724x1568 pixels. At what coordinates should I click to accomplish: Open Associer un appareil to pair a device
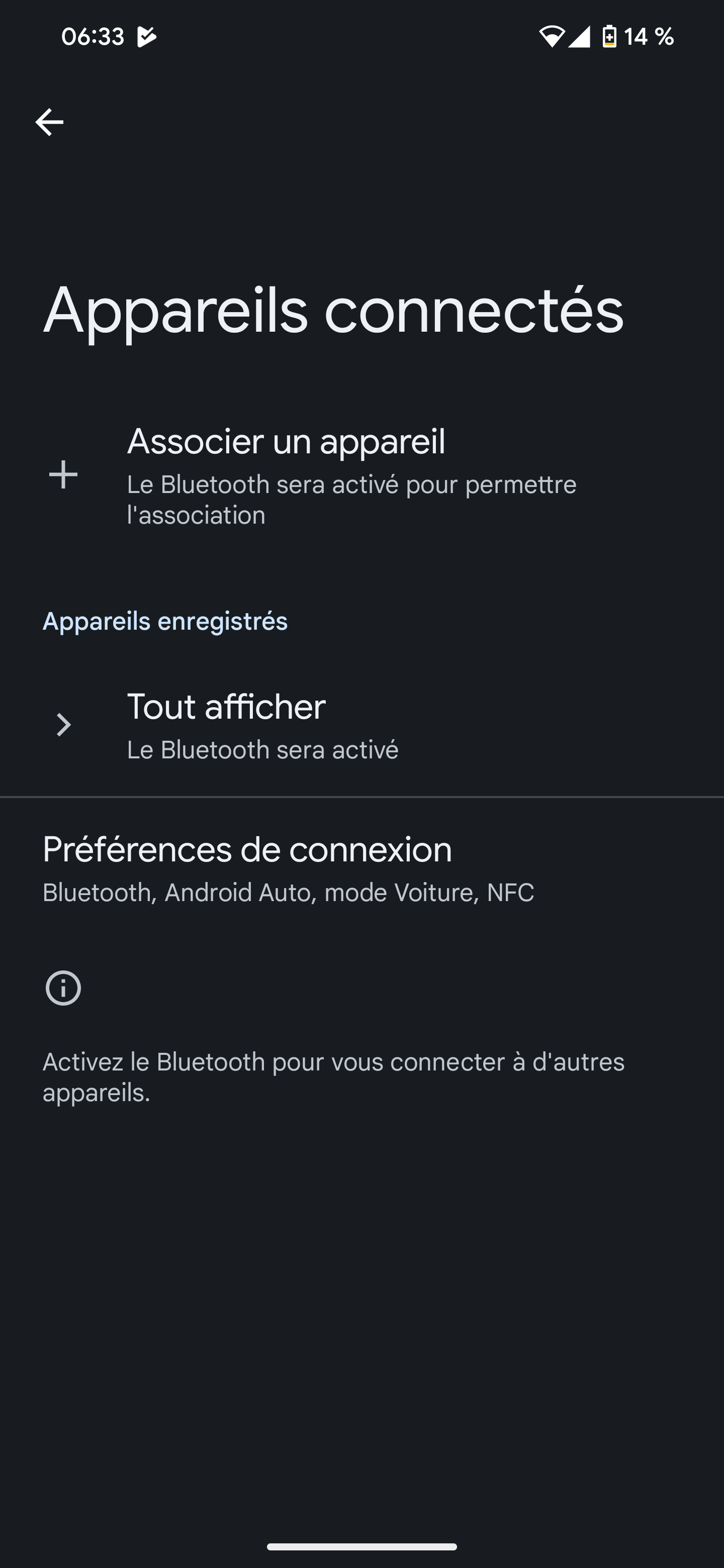pos(361,475)
